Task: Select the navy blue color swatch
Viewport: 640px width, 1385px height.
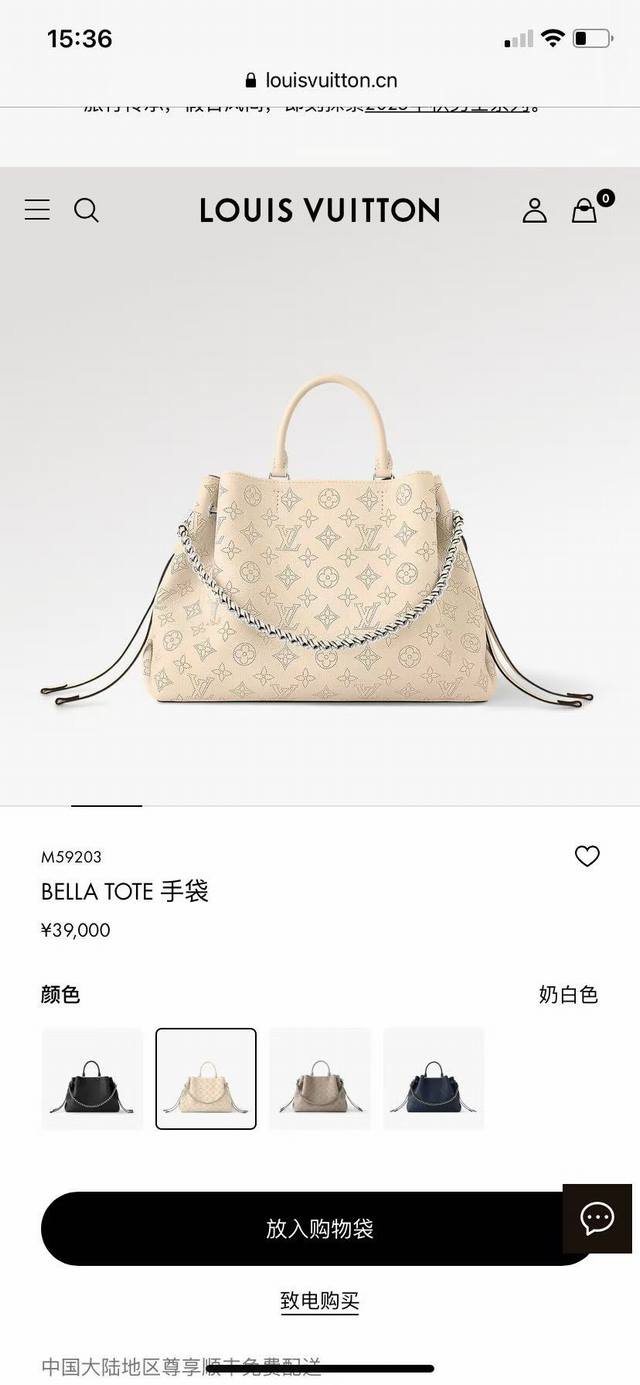Action: tap(434, 1079)
